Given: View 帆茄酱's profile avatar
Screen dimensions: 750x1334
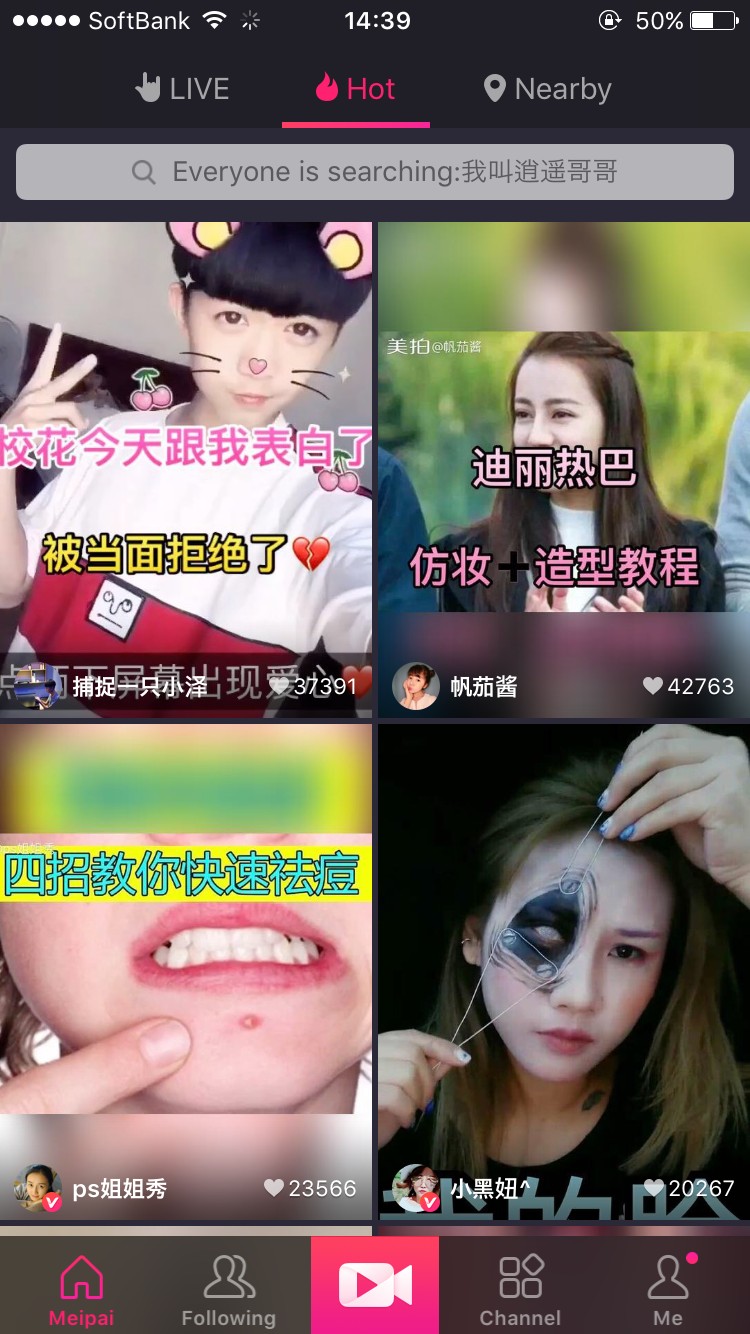Looking at the screenshot, I should pyautogui.click(x=416, y=686).
